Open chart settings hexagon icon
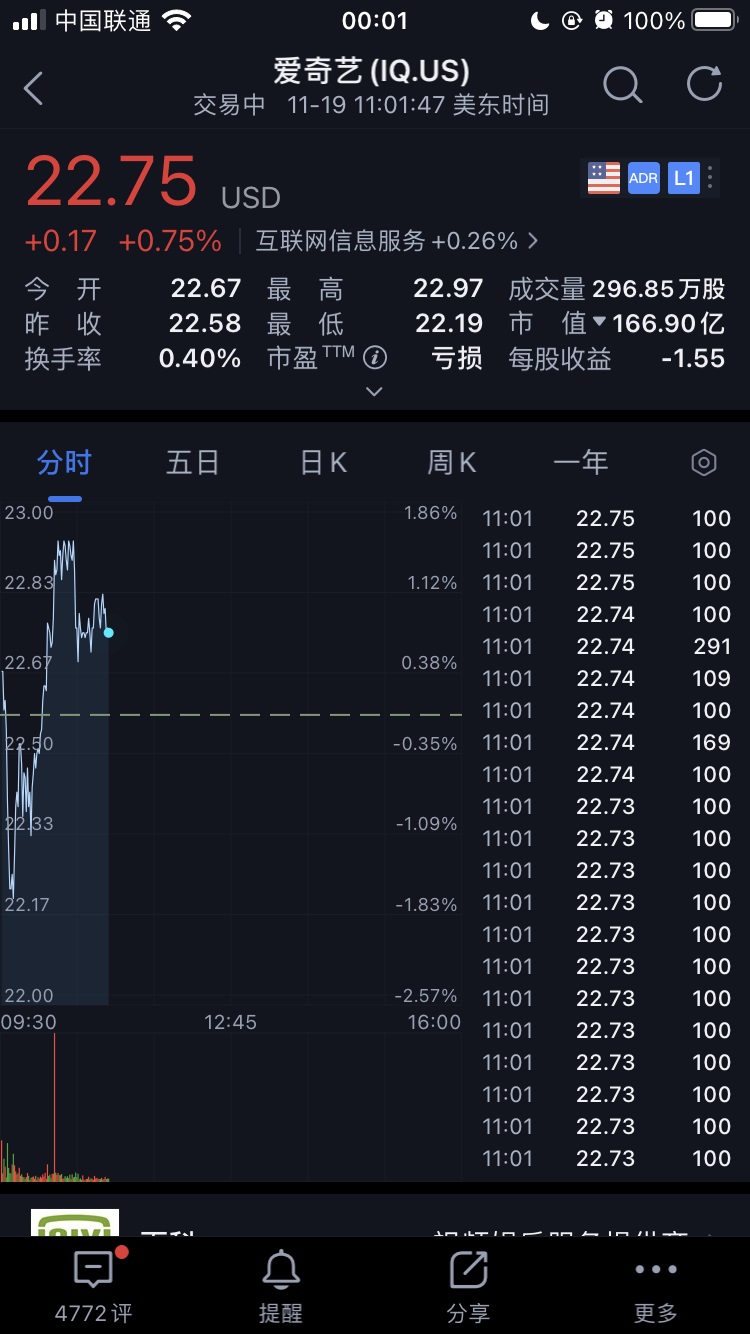This screenshot has width=750, height=1334. click(704, 462)
